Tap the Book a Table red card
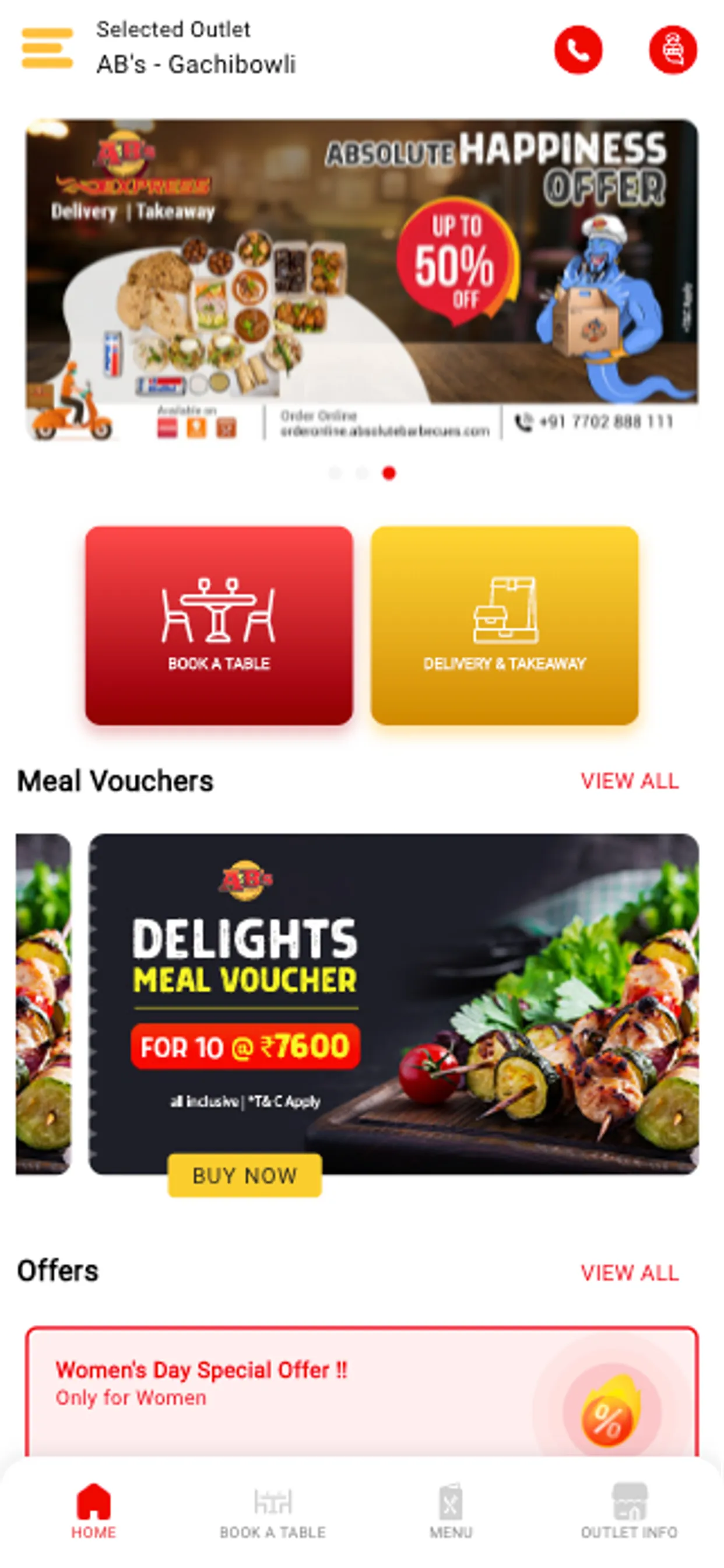Screen dimensions: 724x1568 (219, 625)
